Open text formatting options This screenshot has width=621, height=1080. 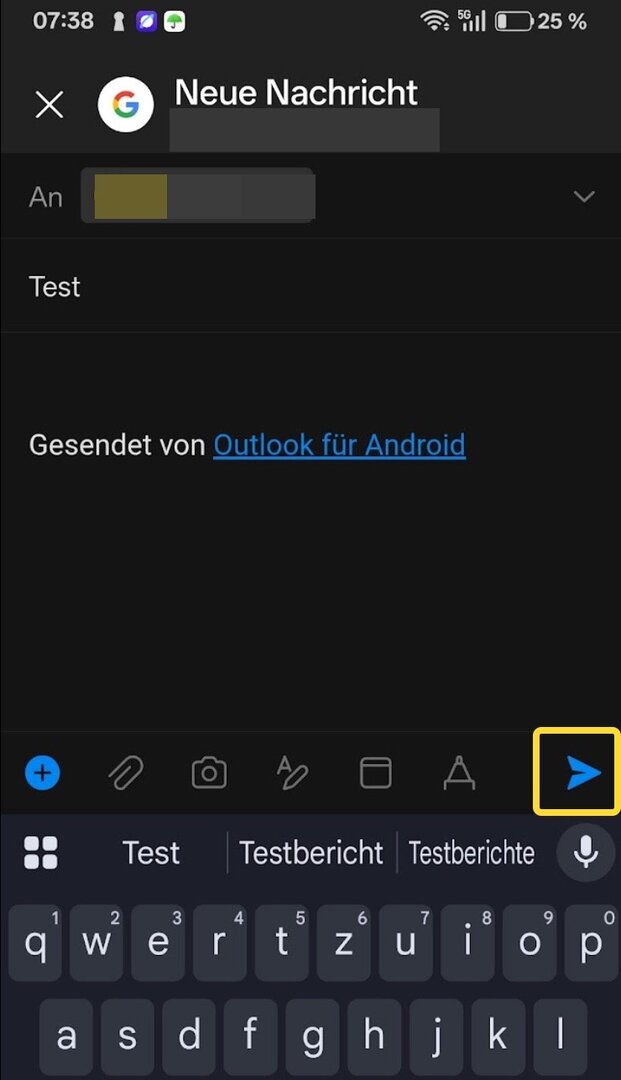459,772
